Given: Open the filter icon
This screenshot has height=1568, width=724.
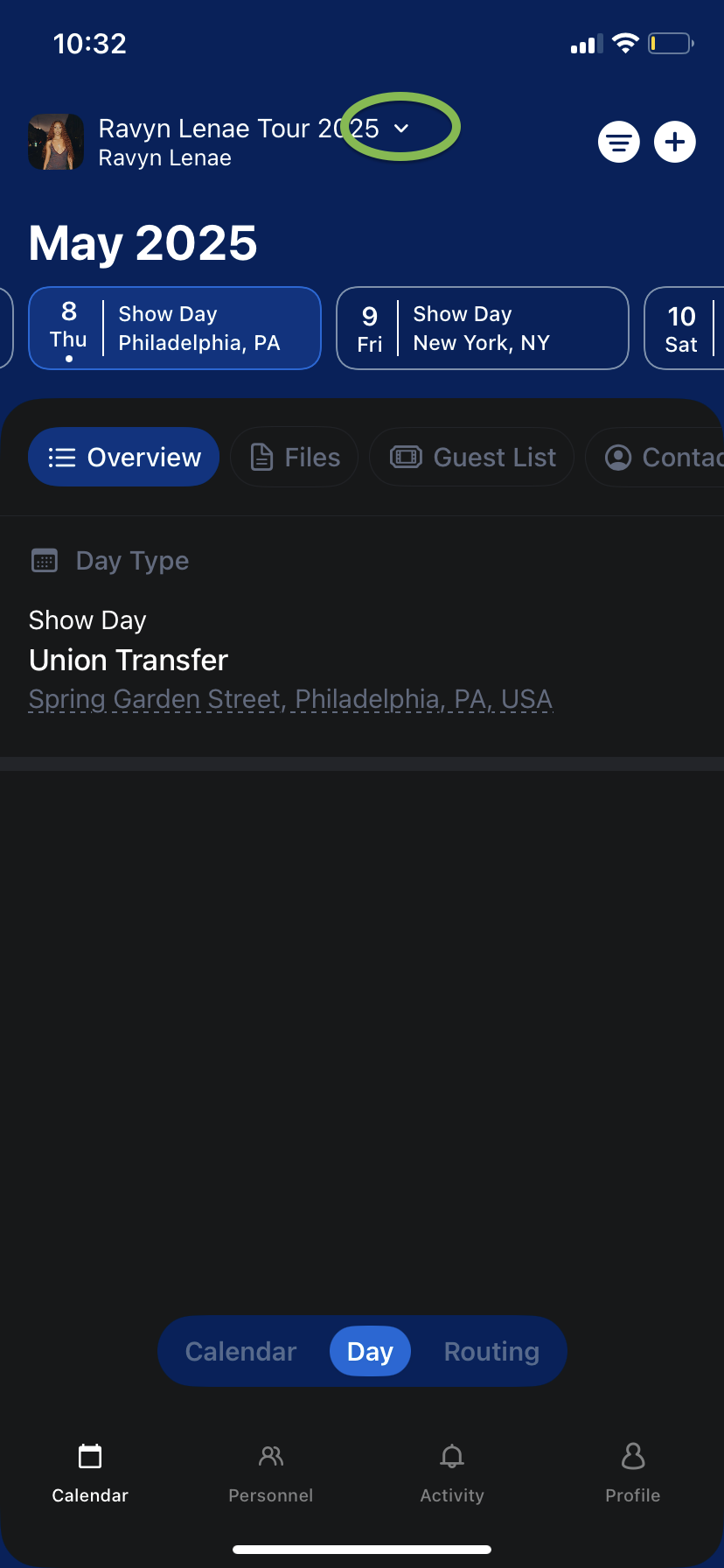Looking at the screenshot, I should coord(619,142).
